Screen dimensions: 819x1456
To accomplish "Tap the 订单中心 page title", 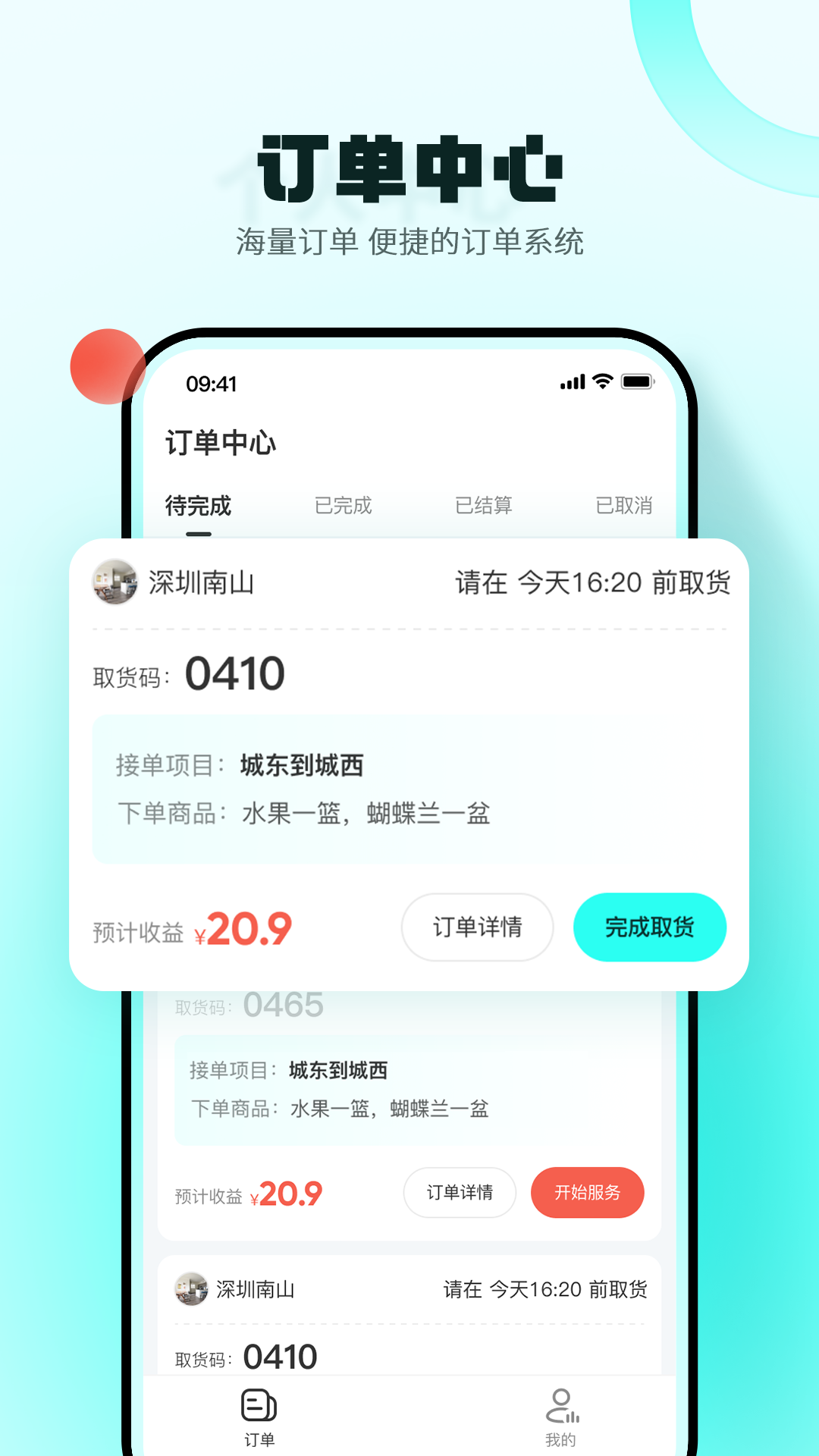I will coord(221,444).
